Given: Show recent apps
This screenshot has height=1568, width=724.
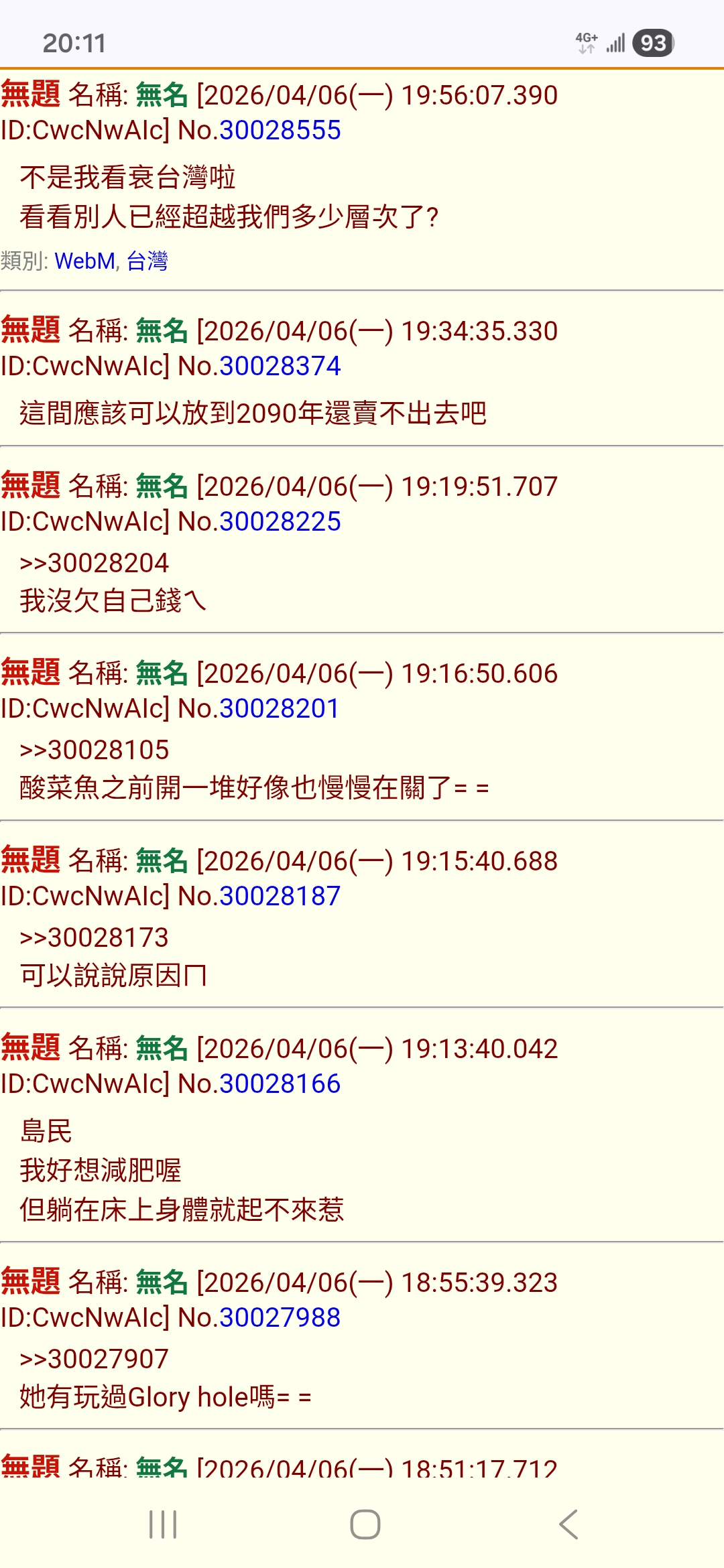Looking at the screenshot, I should click(163, 1524).
